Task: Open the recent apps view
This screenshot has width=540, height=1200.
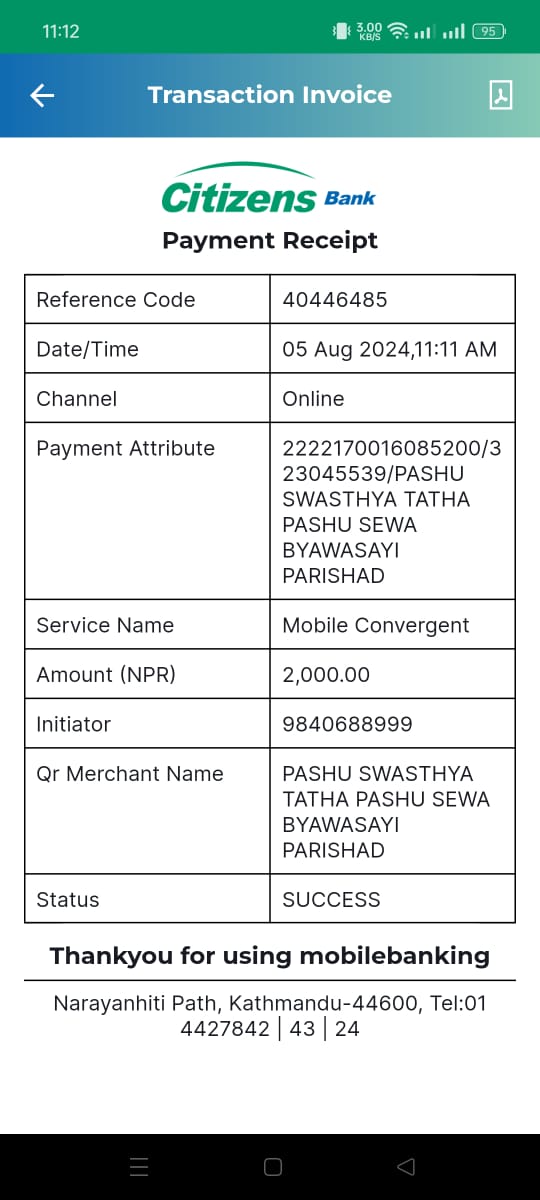Action: click(x=139, y=1166)
